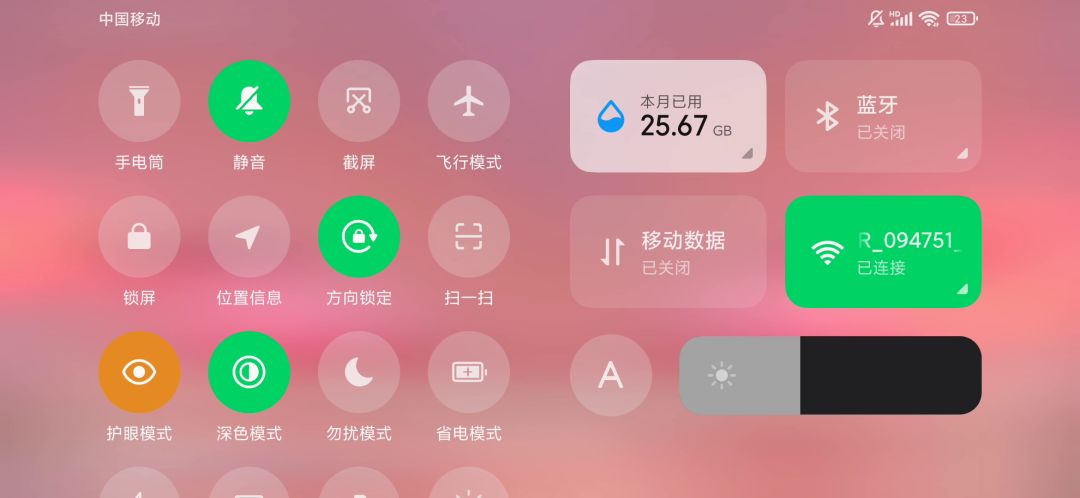Turn on the flashlight (手电筒)

139,101
